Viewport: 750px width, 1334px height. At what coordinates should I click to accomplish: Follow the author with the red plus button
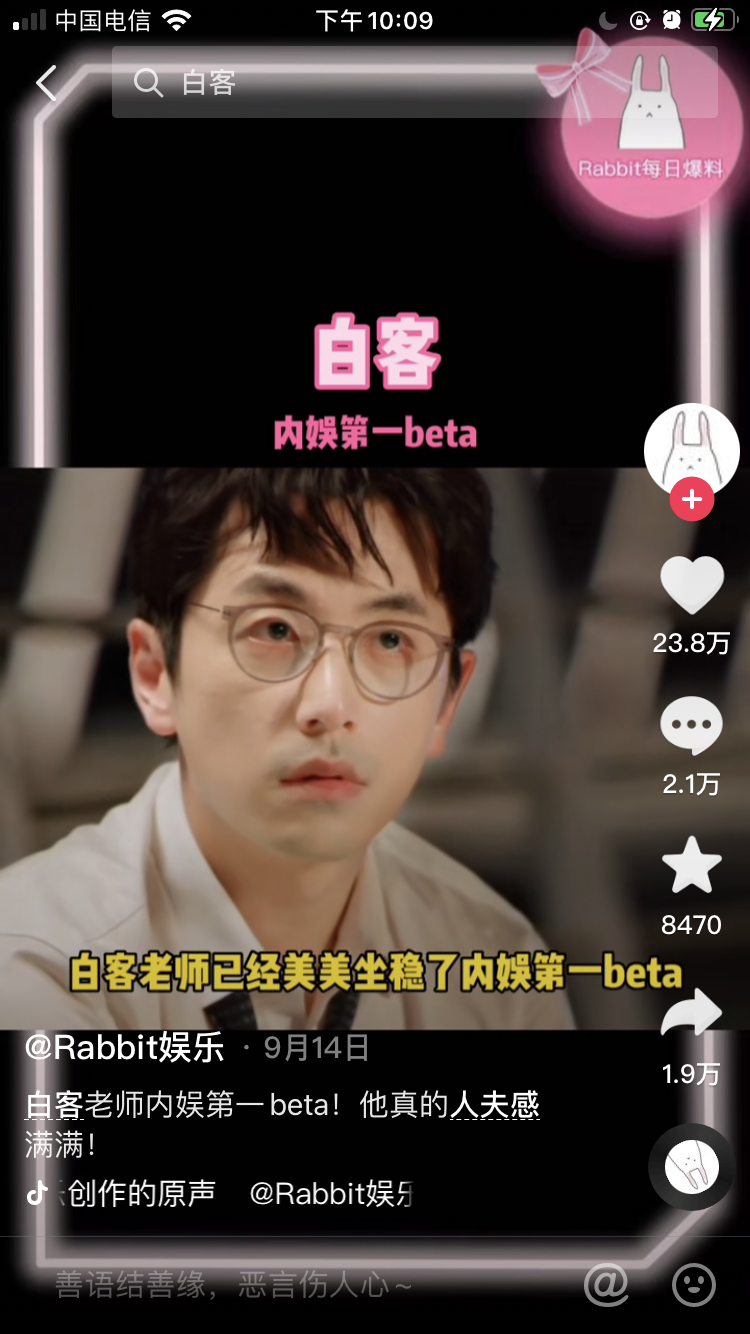[691, 499]
